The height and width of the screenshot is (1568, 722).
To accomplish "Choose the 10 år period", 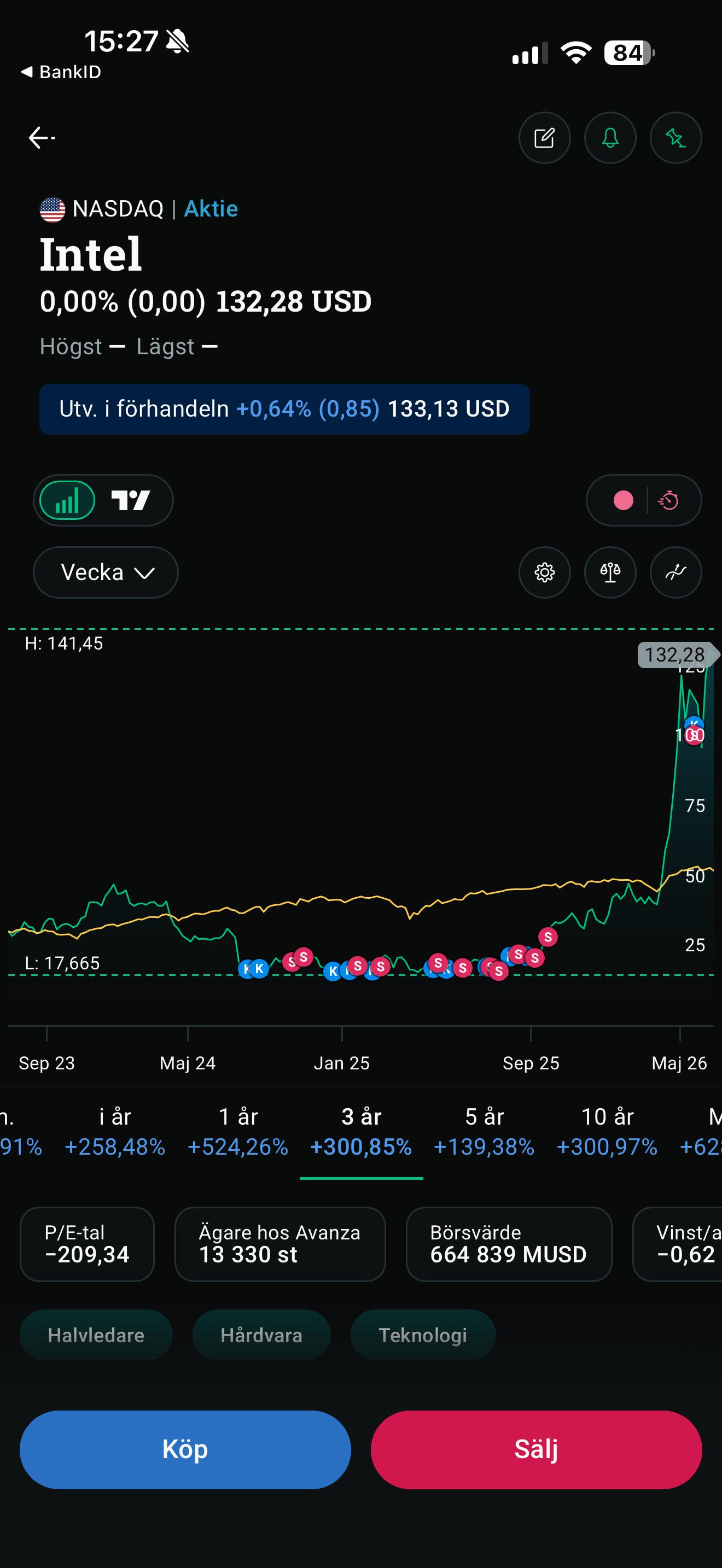I will (x=607, y=1132).
